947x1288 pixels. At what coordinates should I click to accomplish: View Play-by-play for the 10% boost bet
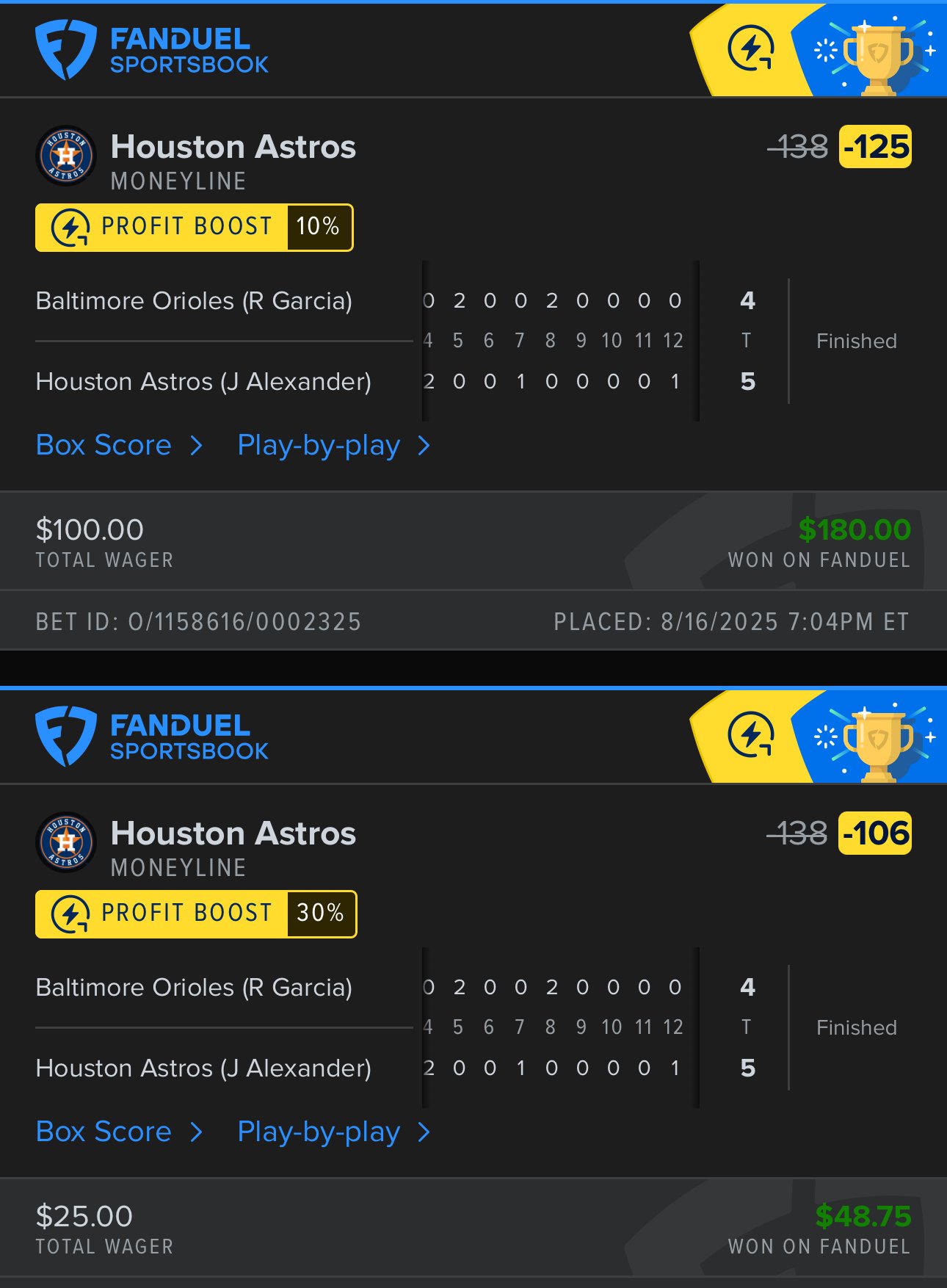coord(333,446)
